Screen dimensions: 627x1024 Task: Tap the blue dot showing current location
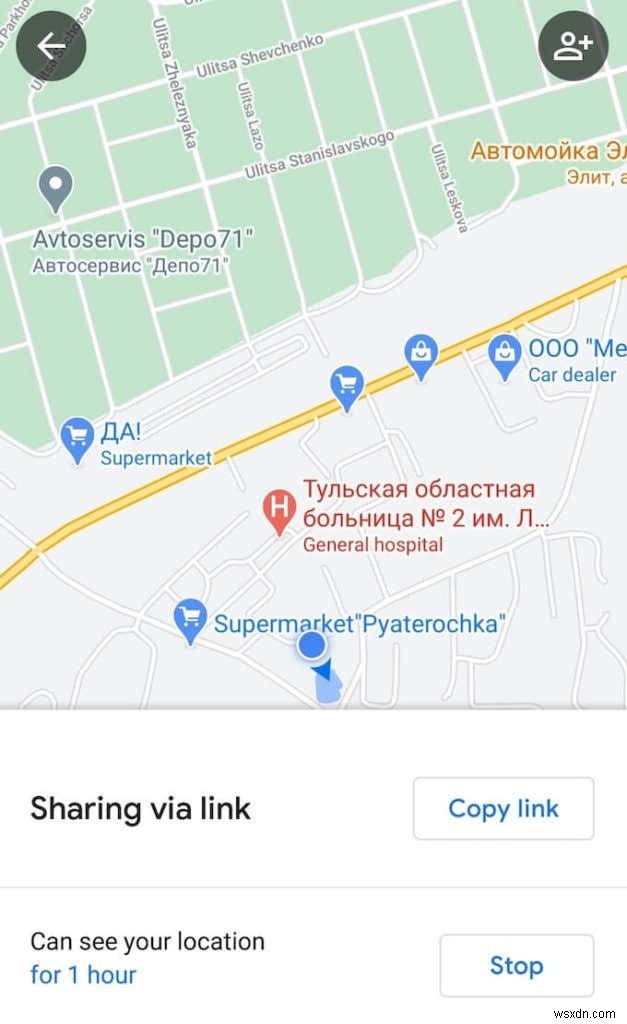tap(313, 645)
